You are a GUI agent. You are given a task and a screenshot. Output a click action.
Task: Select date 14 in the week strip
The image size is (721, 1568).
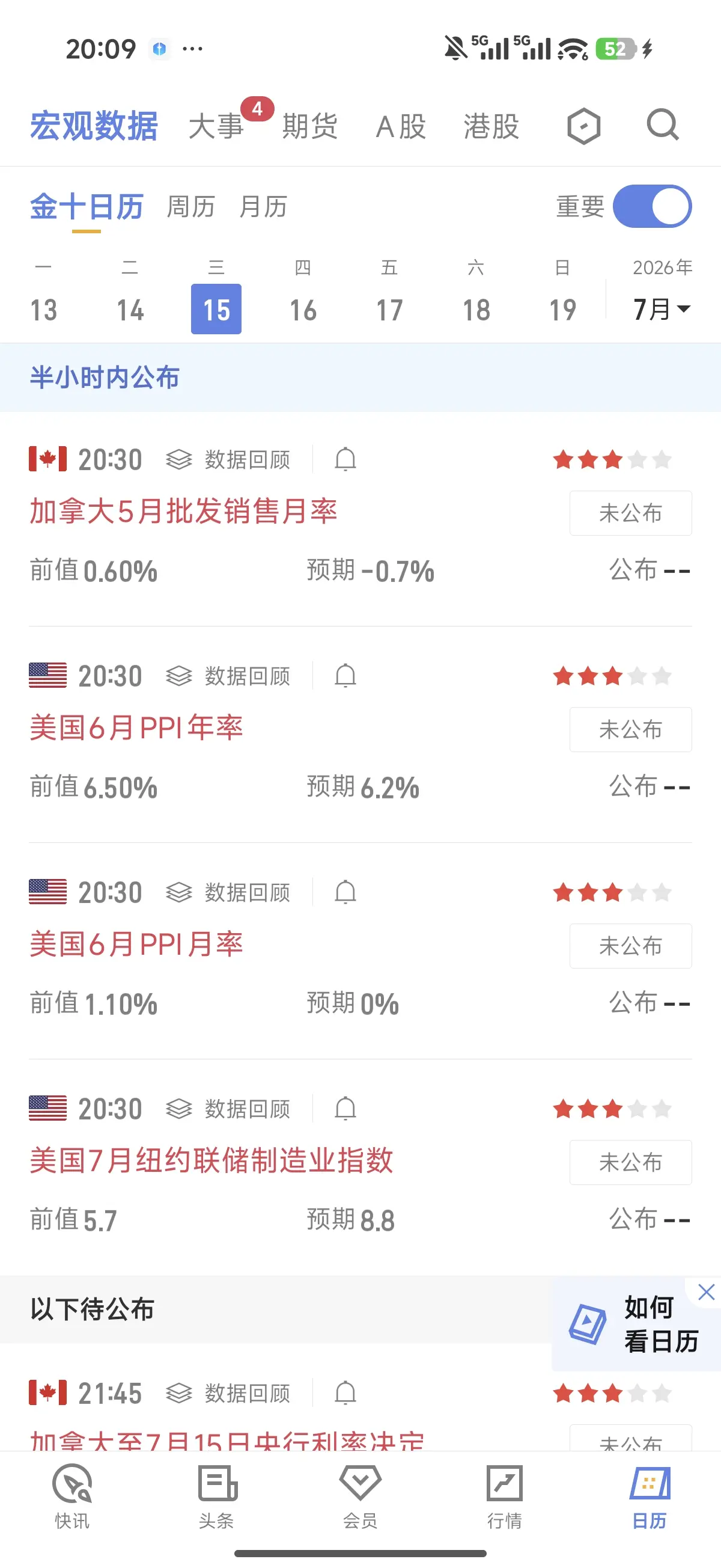[x=130, y=309]
